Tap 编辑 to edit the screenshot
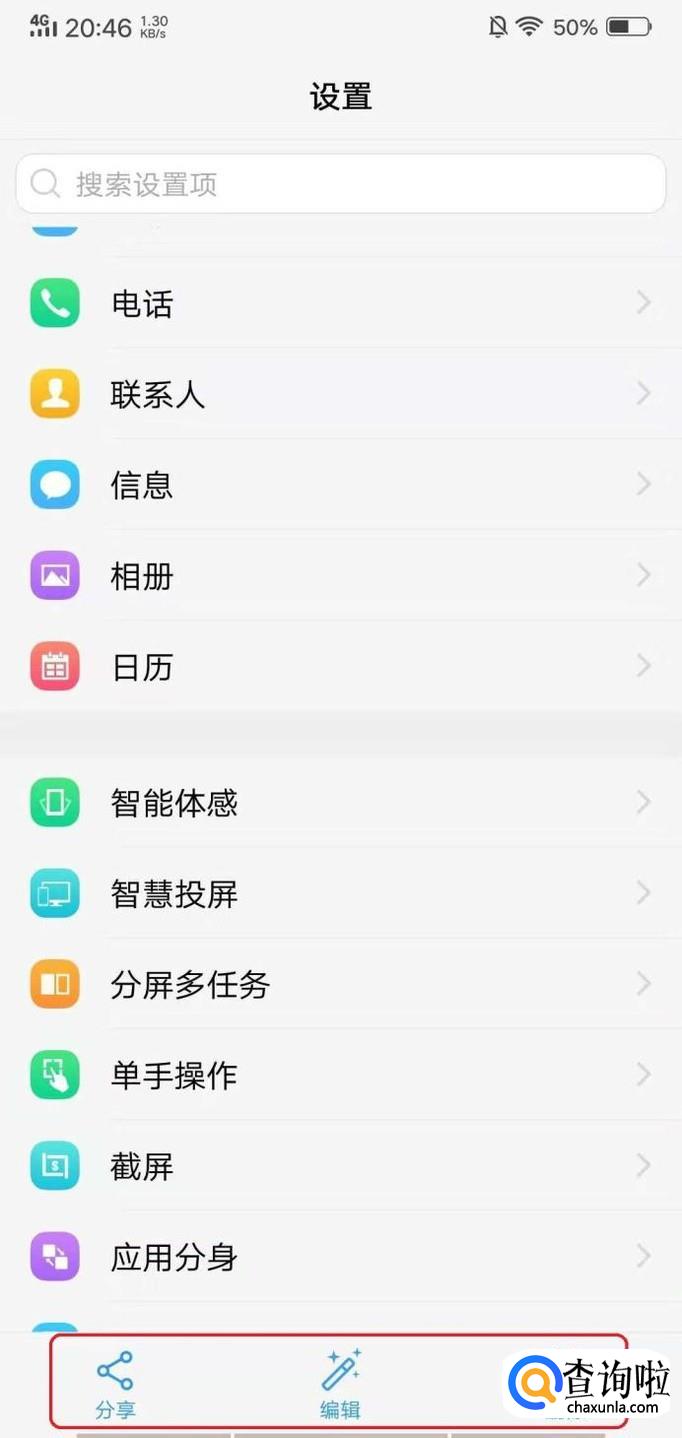The image size is (682, 1438). [x=340, y=1384]
